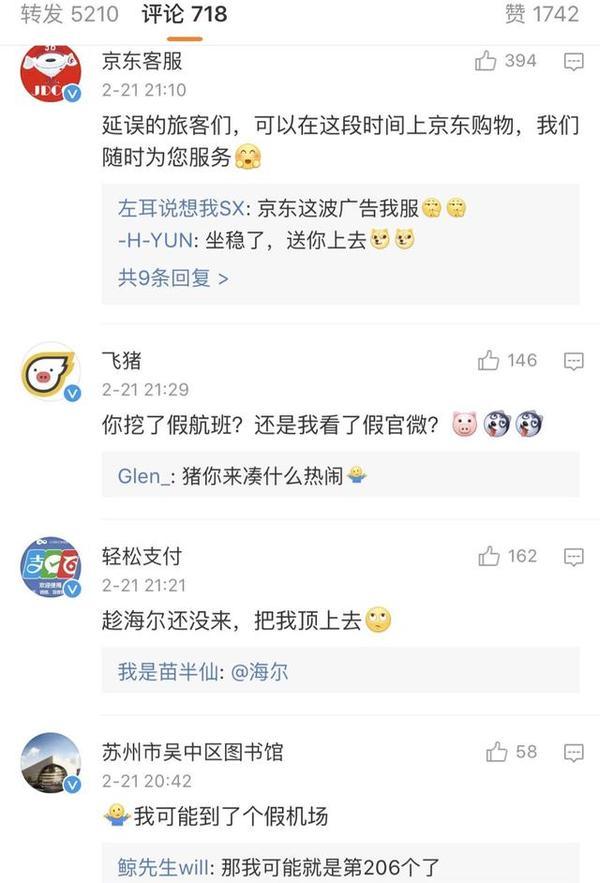
Task: Reply to 飞猪's comment via comment icon
Action: pos(573,361)
